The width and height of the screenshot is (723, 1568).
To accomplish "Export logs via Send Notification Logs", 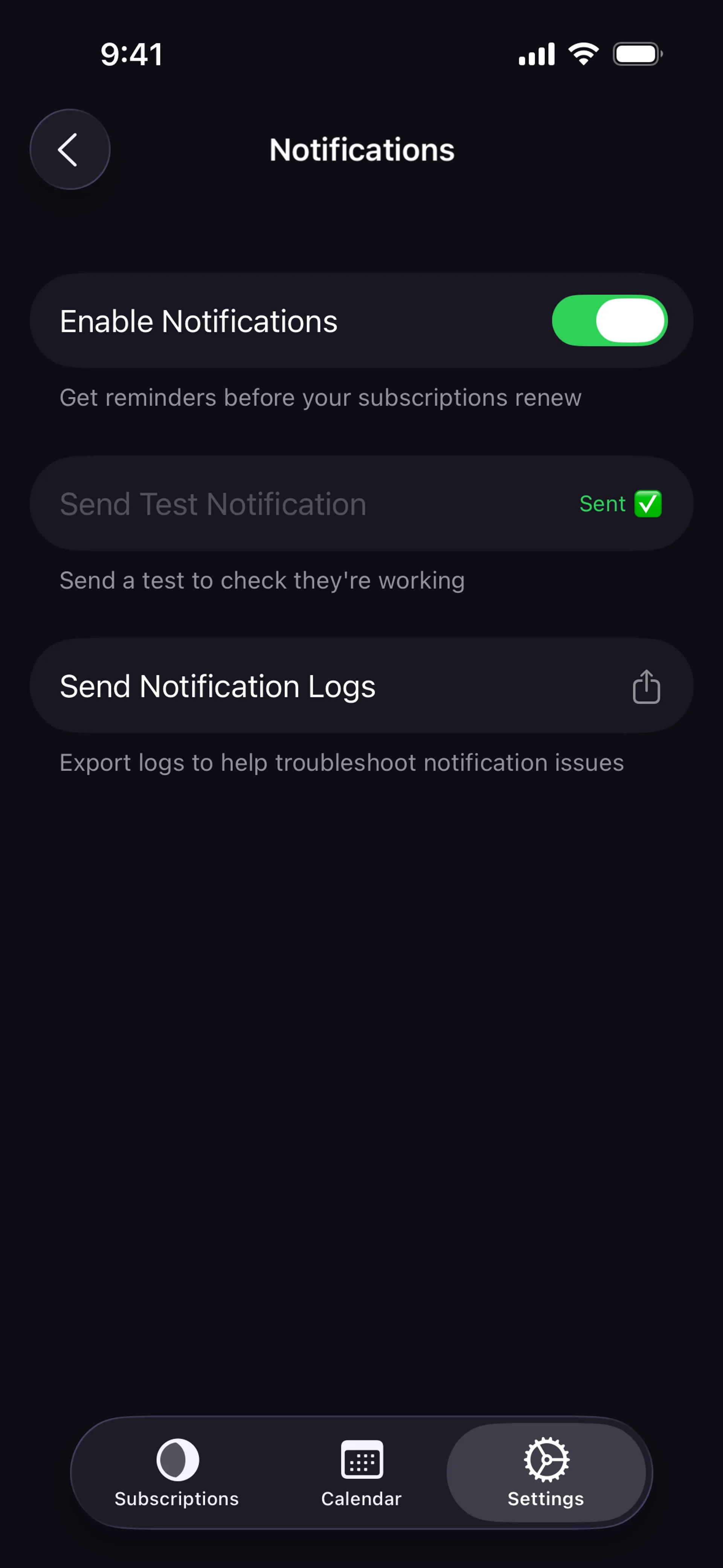I will pyautogui.click(x=361, y=686).
